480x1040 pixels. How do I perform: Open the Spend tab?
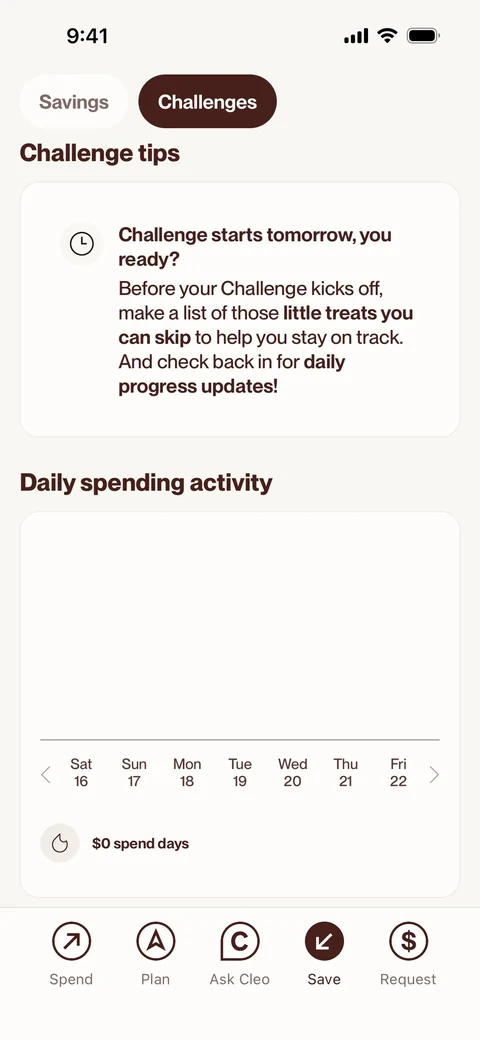71,953
